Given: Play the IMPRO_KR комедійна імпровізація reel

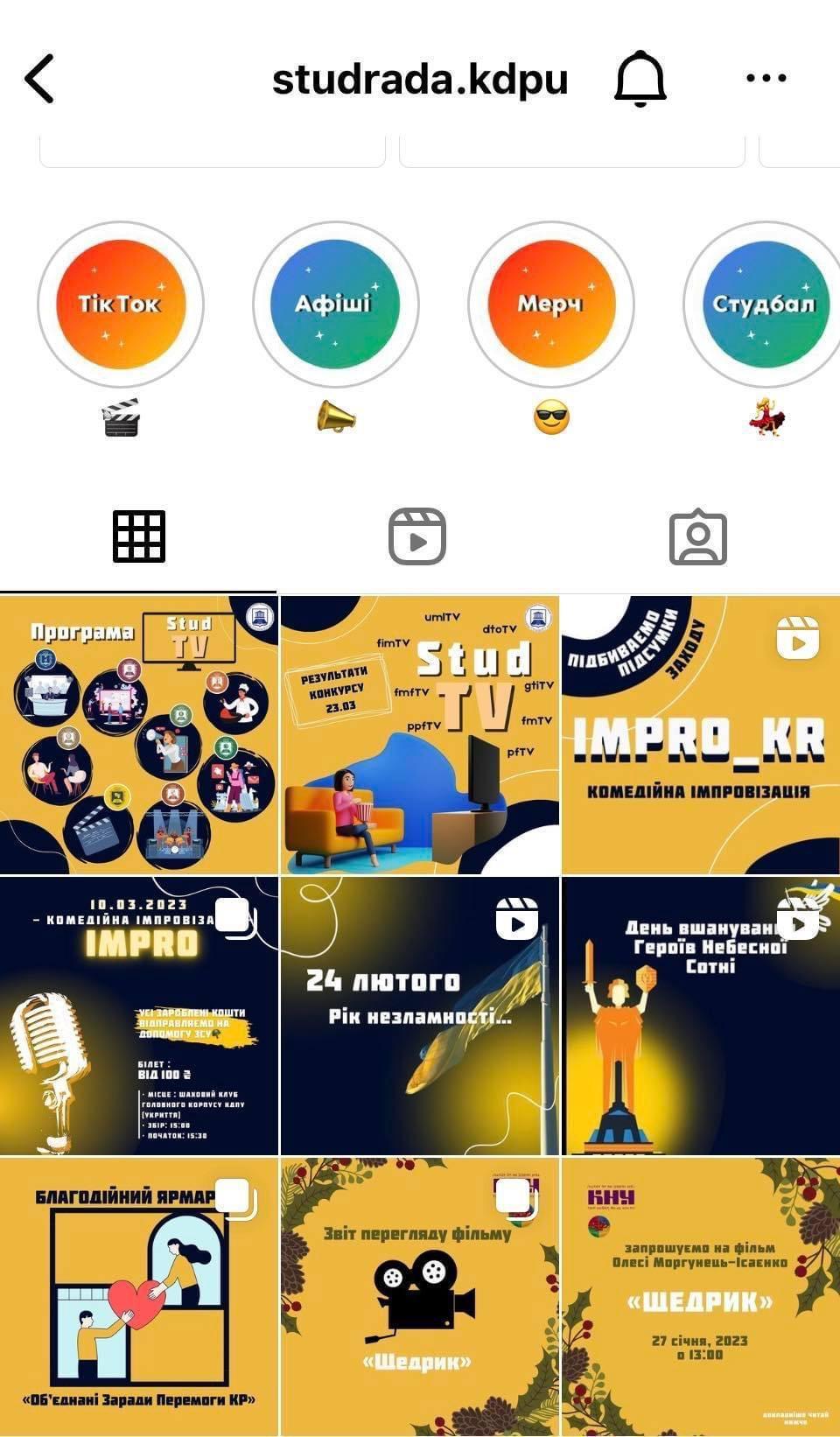Looking at the screenshot, I should [701, 735].
